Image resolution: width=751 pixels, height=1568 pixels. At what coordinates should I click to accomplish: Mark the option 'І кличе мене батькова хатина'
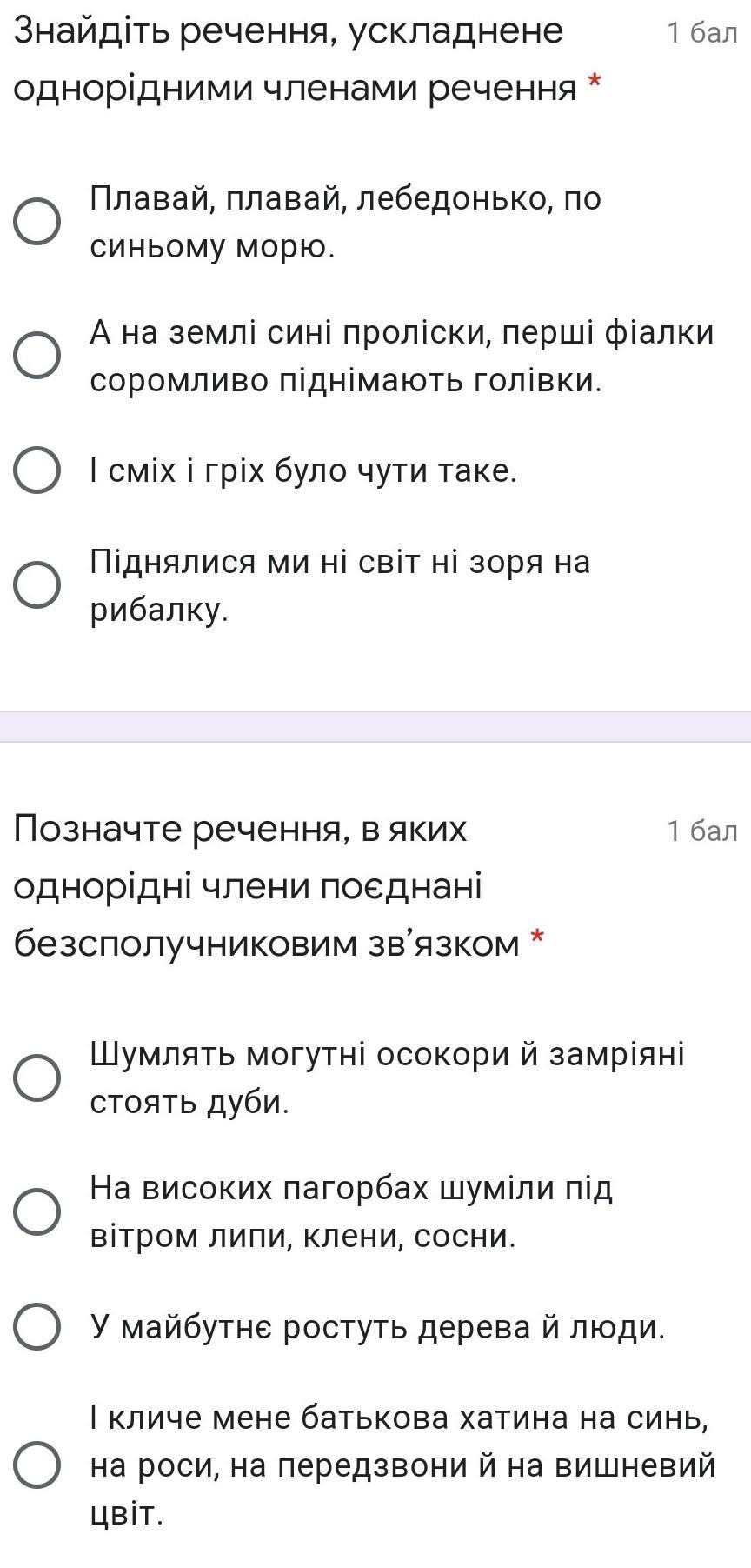tap(37, 1465)
